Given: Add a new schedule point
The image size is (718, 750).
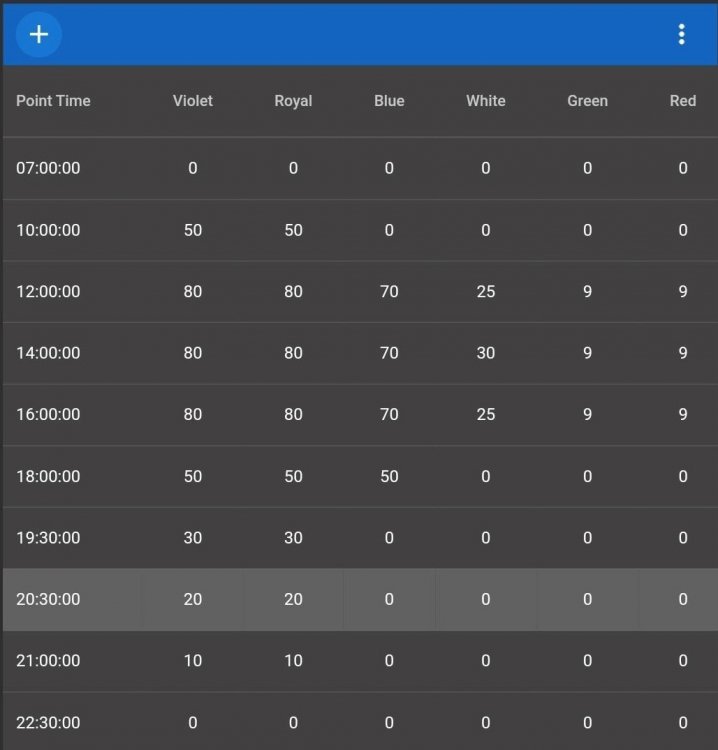Looking at the screenshot, I should click(x=39, y=34).
